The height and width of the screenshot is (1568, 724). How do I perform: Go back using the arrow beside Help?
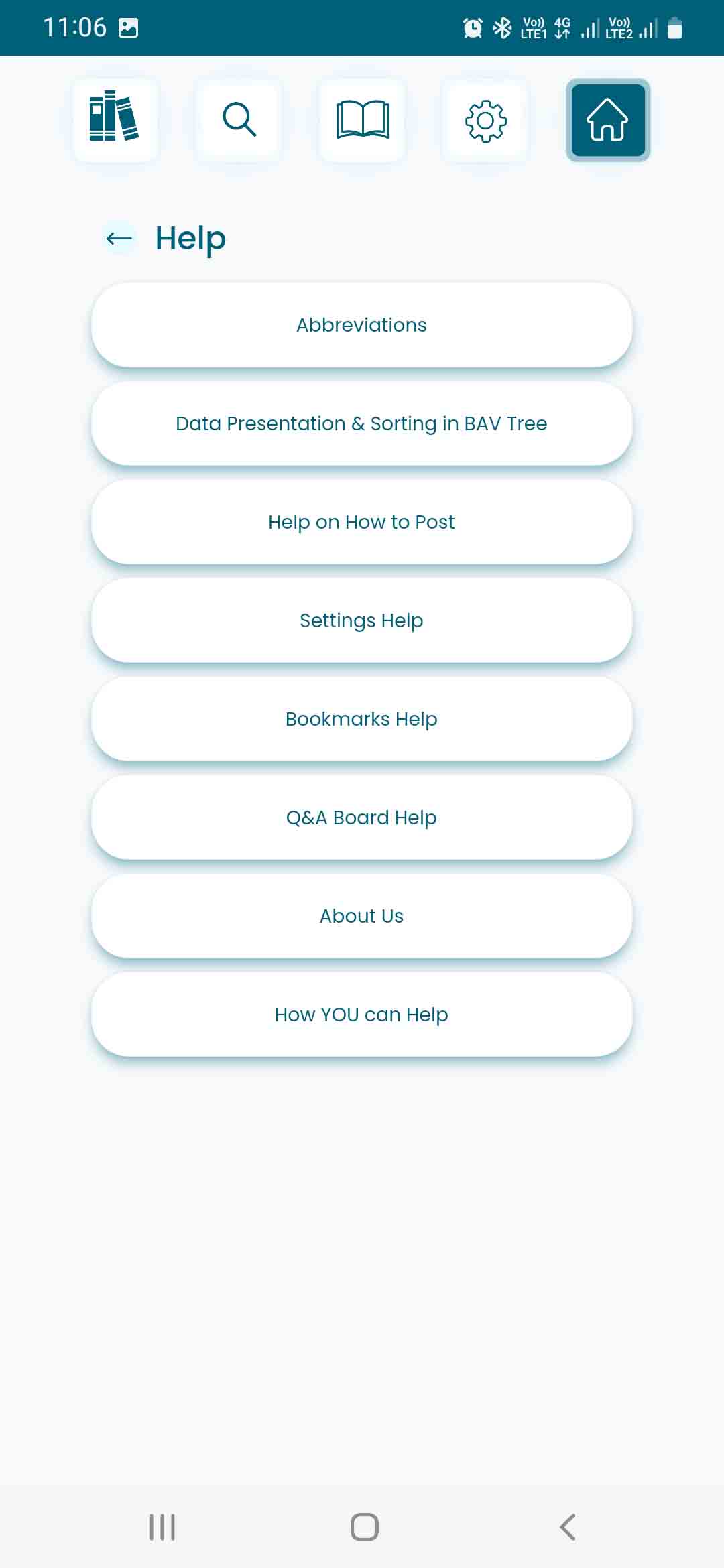119,238
